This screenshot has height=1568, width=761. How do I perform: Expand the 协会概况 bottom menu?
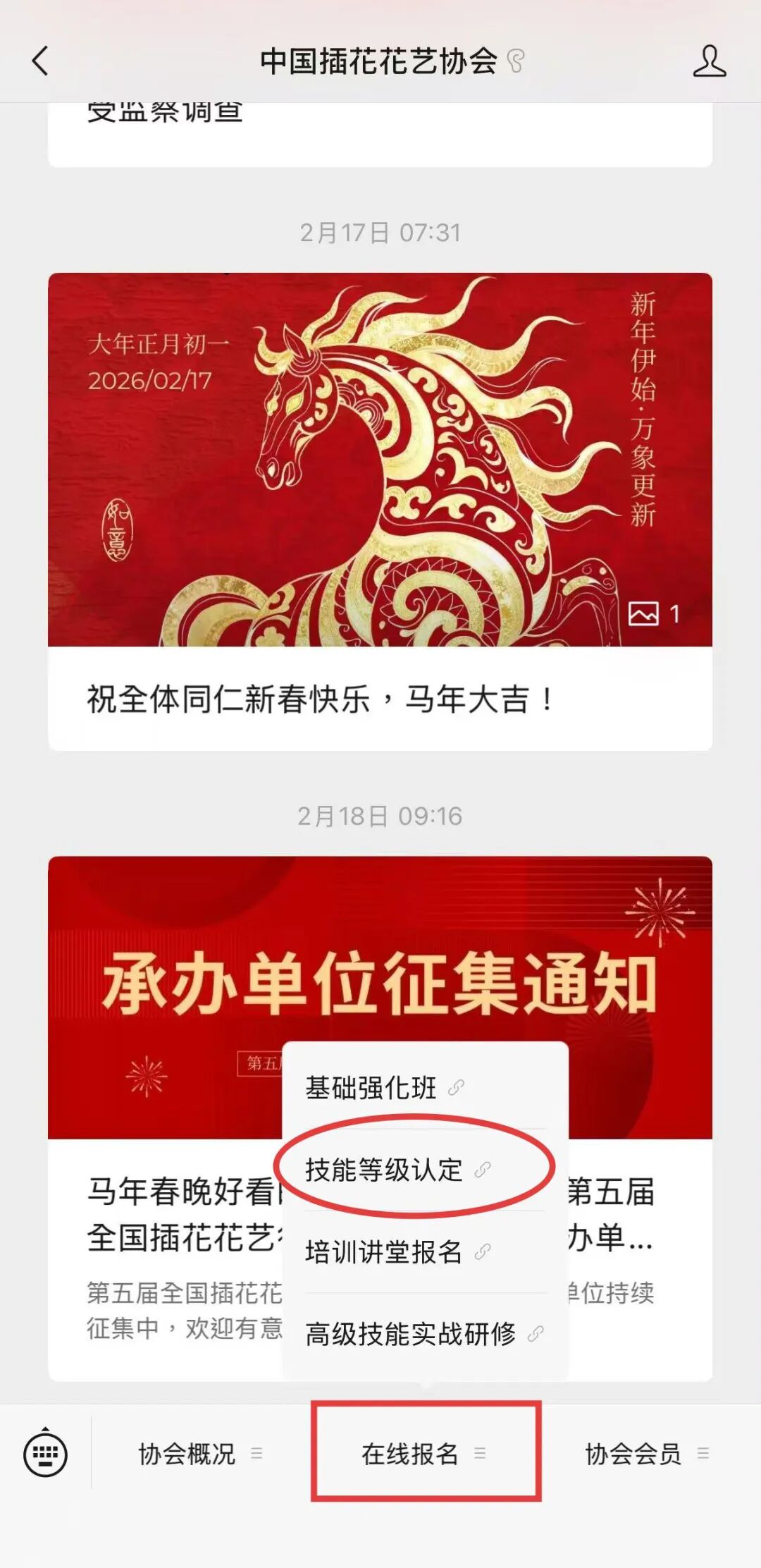tap(201, 1453)
